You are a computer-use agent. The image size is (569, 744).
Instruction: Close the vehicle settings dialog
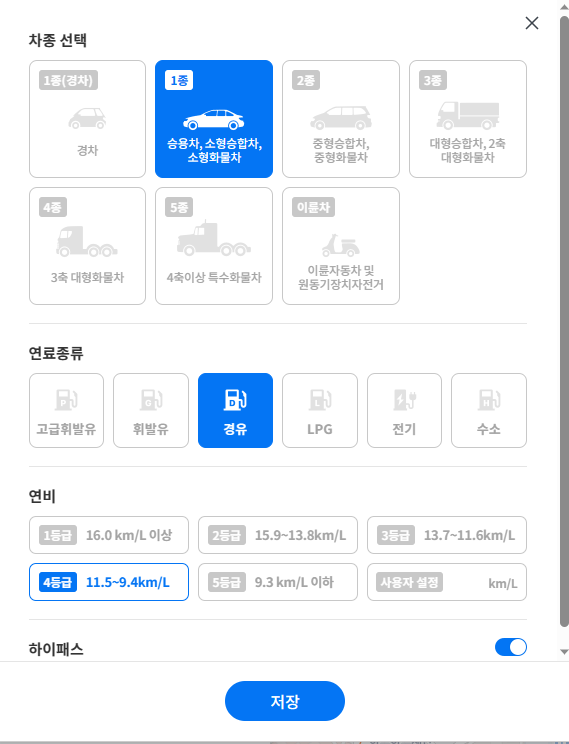pyautogui.click(x=532, y=23)
